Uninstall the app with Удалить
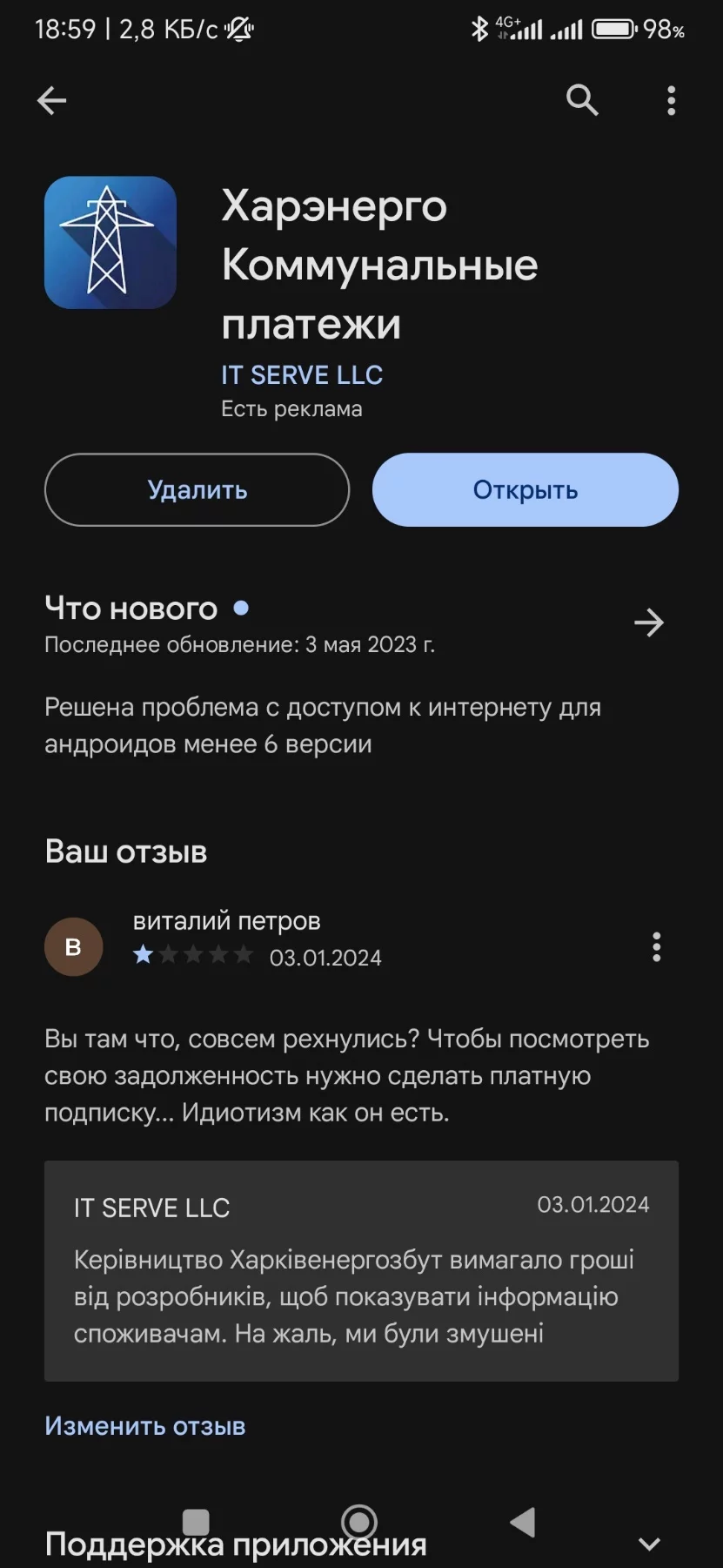This screenshot has height=1568, width=723. pyautogui.click(x=197, y=490)
